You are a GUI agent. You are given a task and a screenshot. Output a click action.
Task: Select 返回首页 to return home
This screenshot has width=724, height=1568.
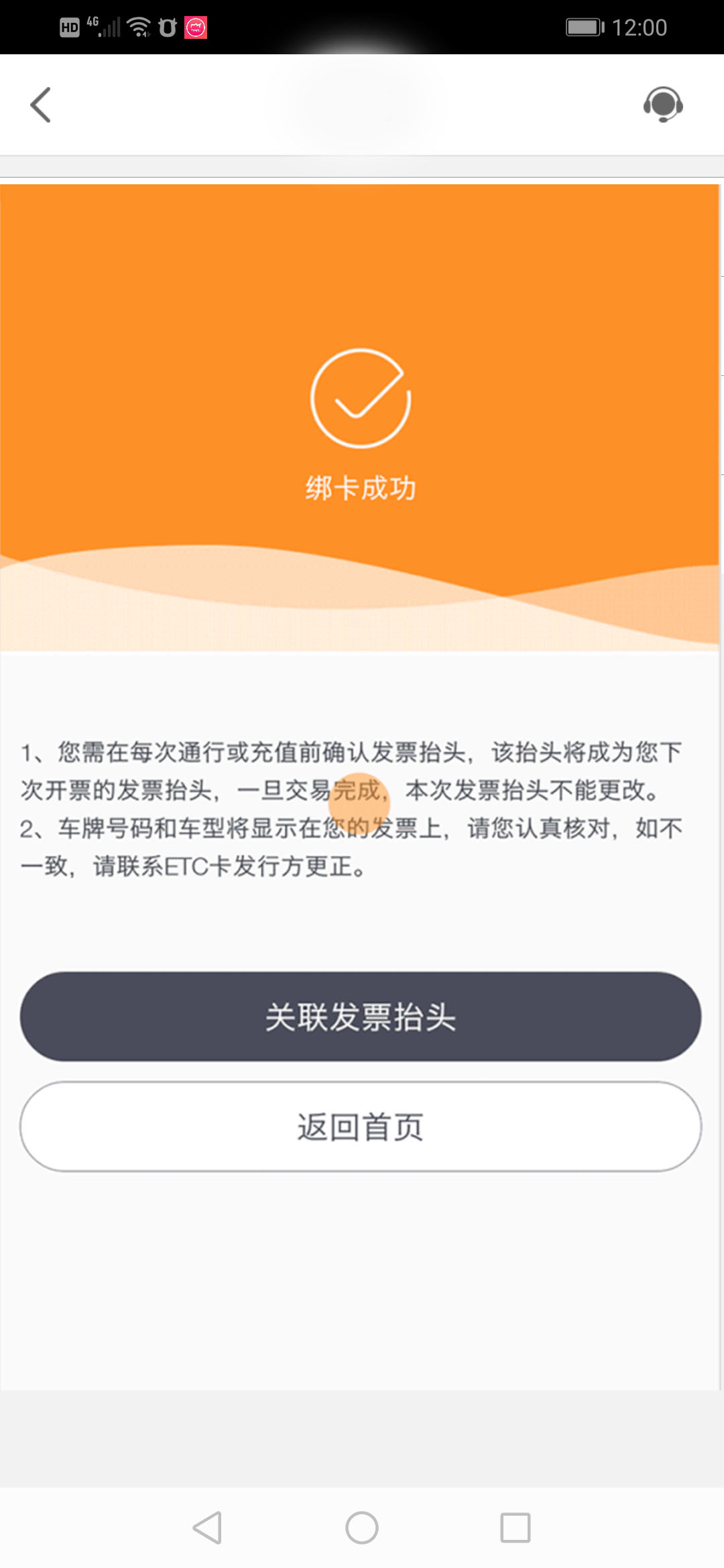(x=361, y=1126)
